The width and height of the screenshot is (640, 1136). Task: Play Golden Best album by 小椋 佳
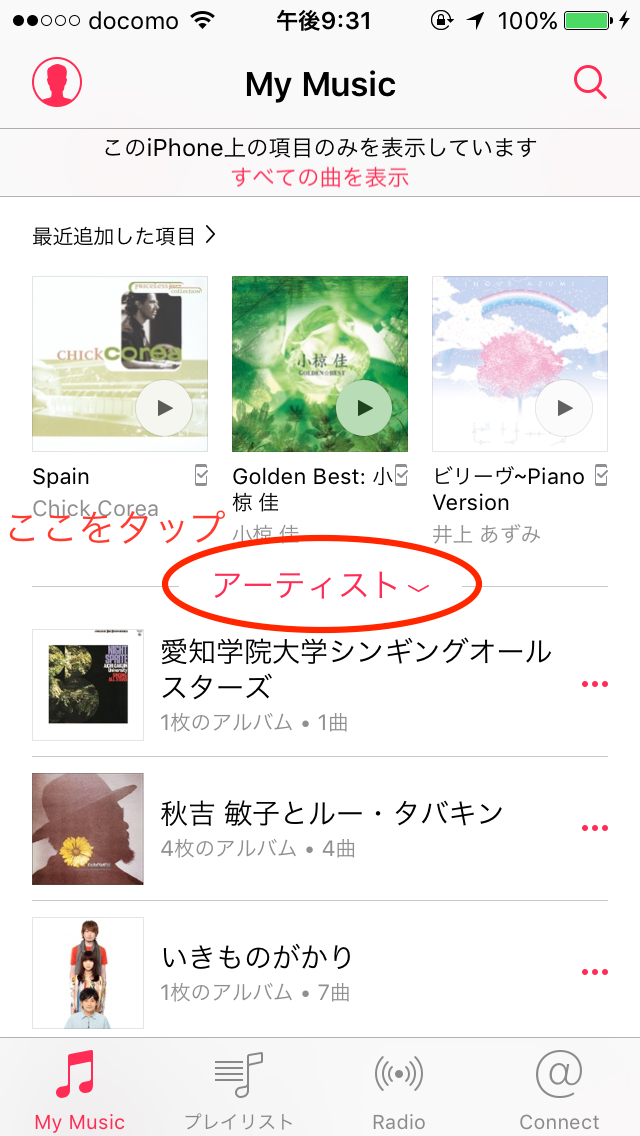[363, 408]
